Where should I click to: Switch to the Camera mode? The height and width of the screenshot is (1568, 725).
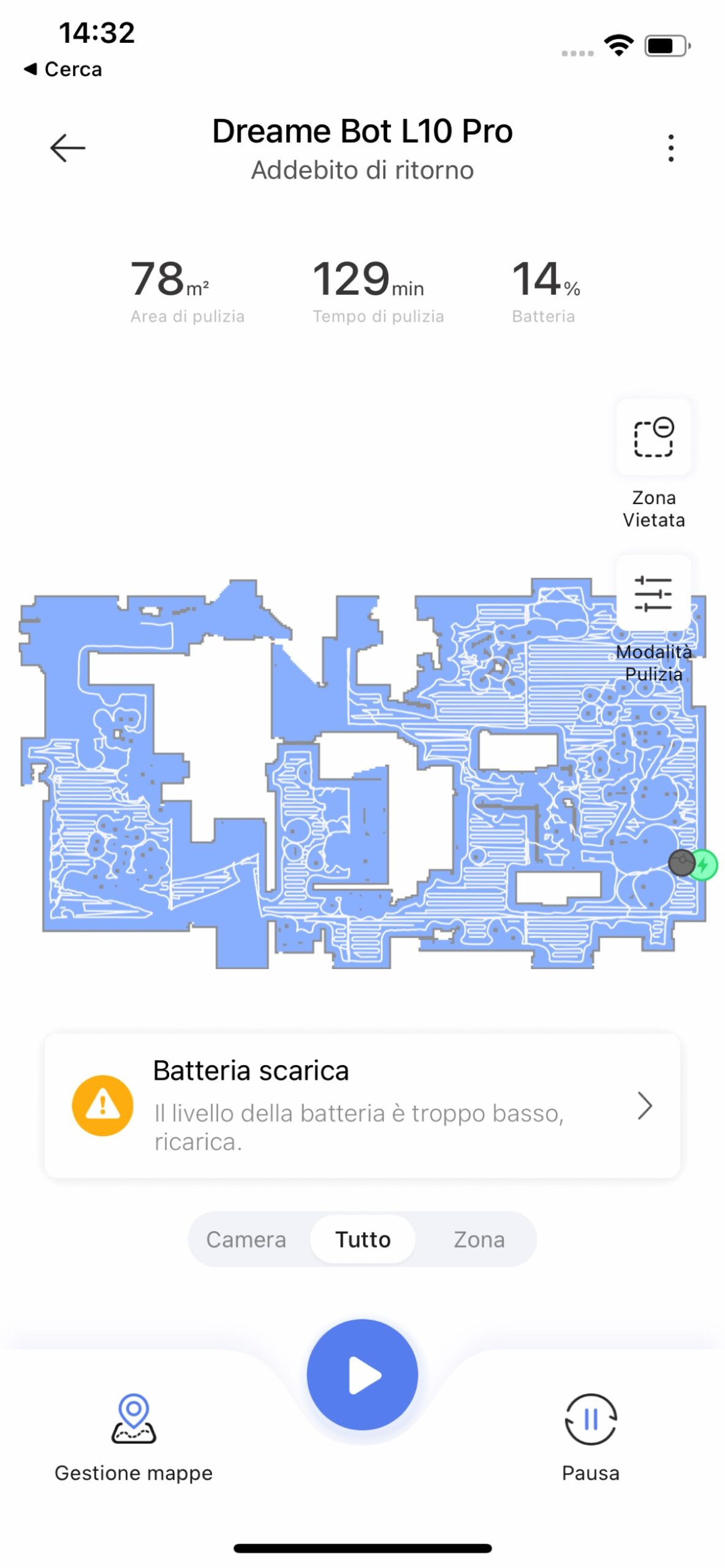[246, 1239]
